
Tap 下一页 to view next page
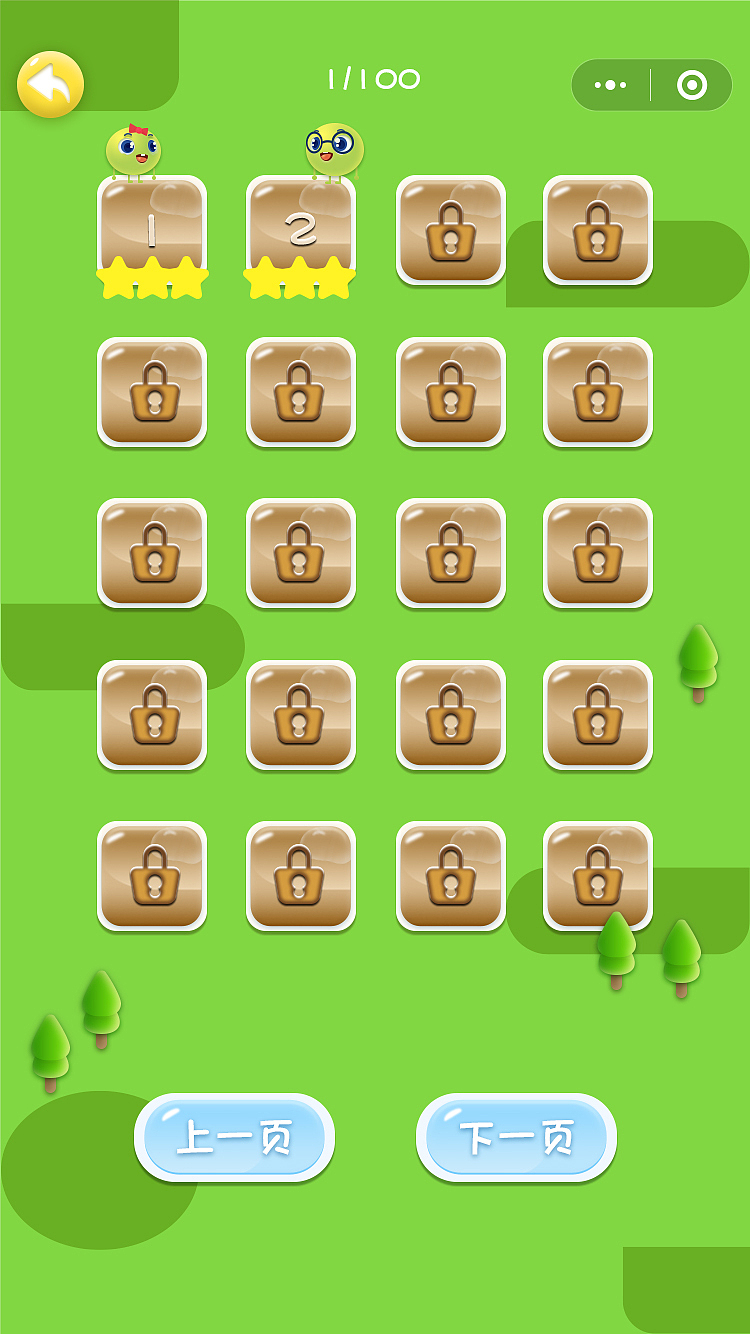coord(516,1137)
